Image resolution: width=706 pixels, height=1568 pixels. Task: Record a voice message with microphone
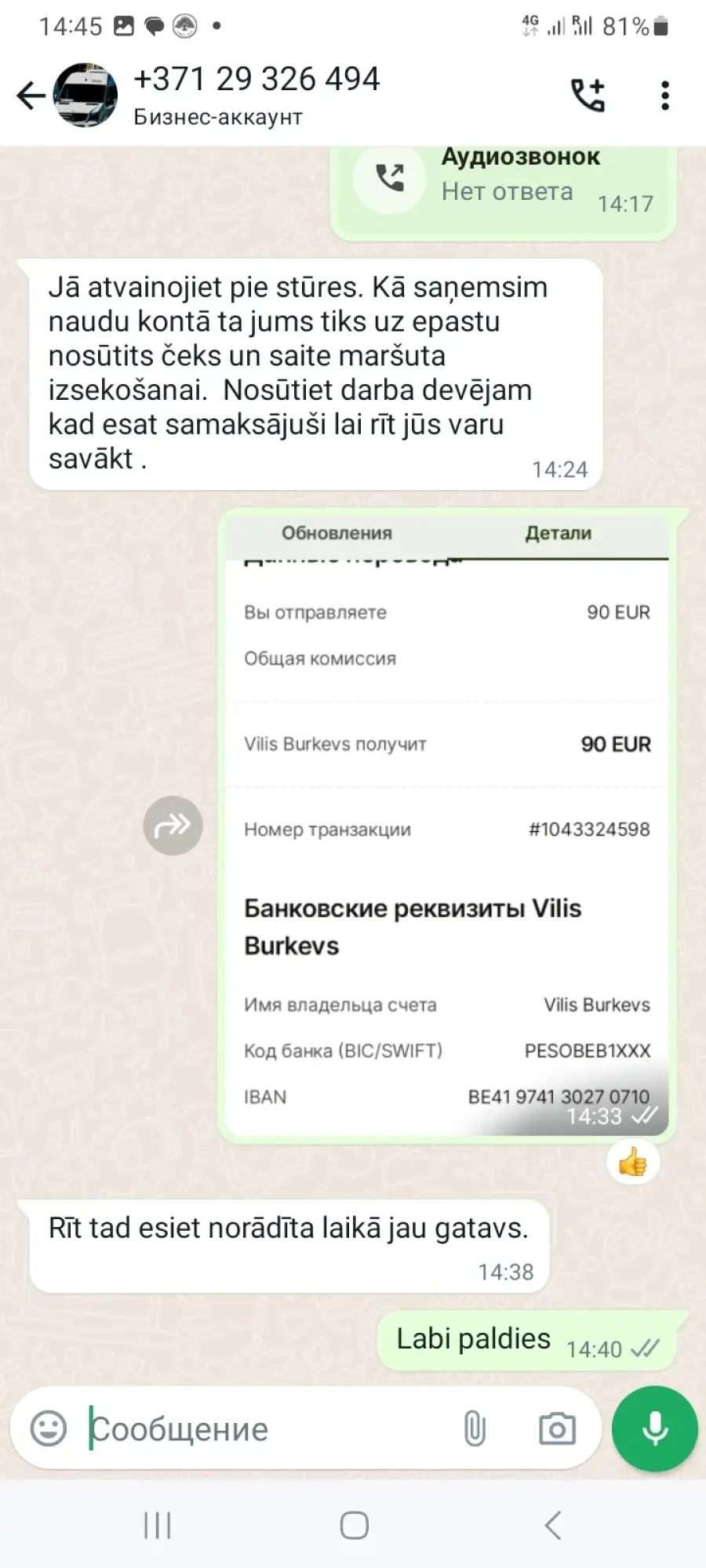click(655, 1428)
